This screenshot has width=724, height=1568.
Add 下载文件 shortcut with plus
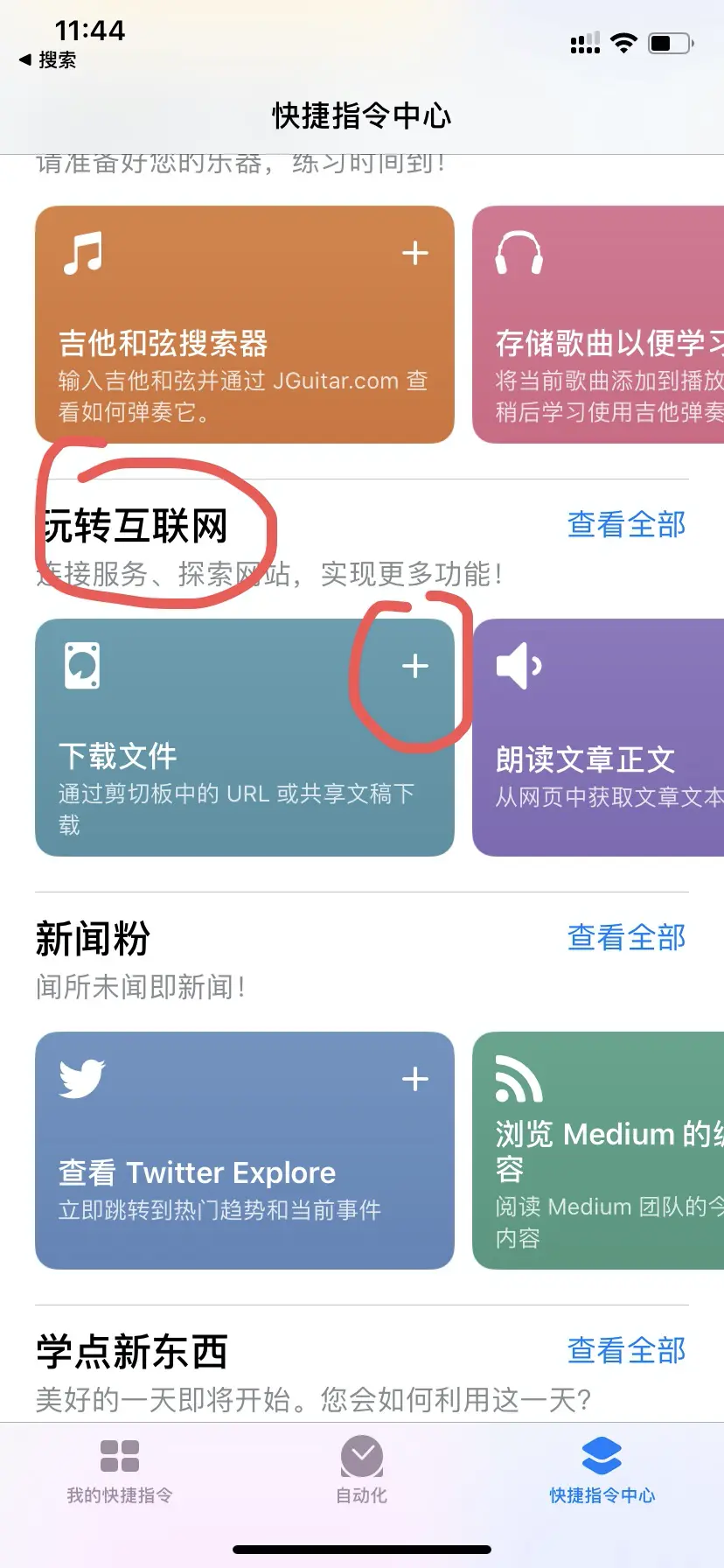coord(414,667)
